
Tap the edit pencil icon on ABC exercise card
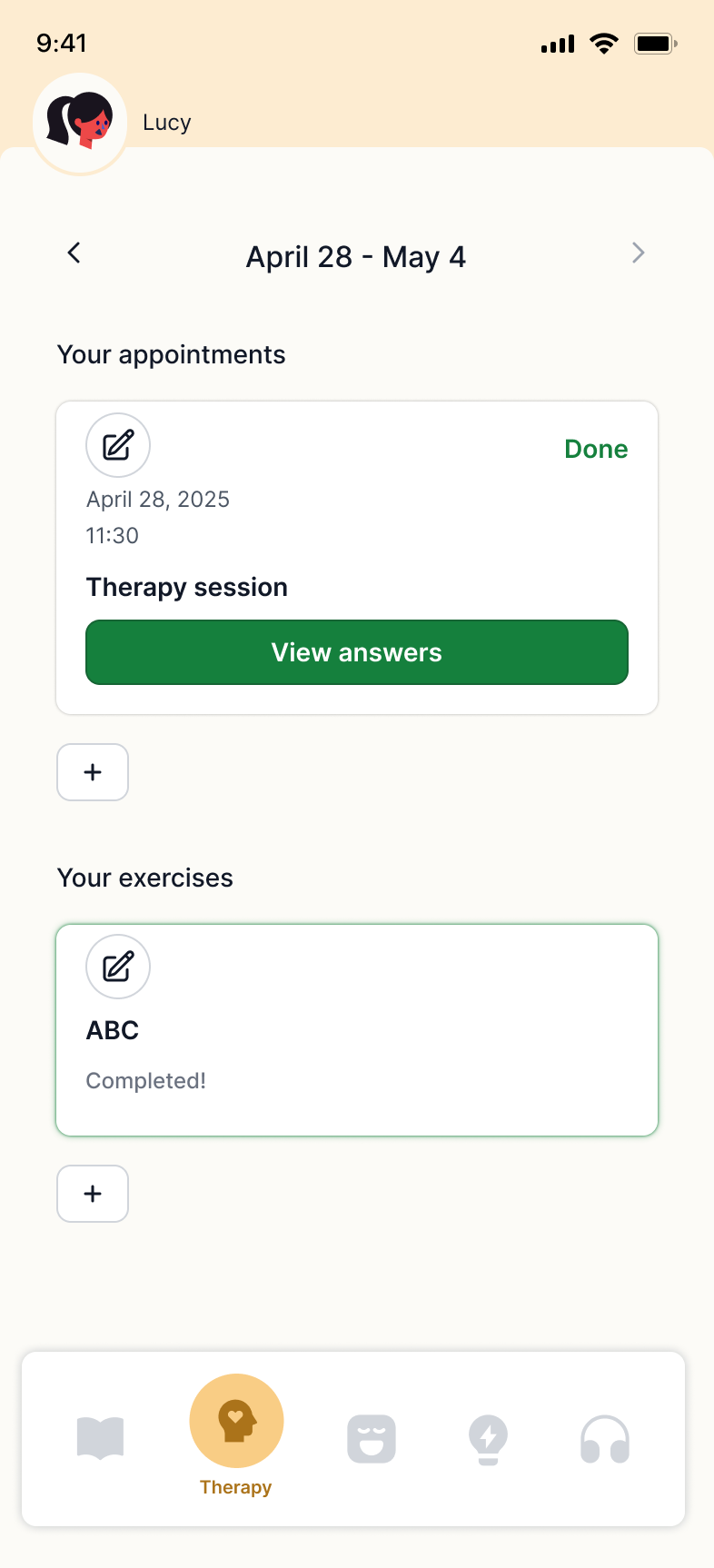click(x=118, y=967)
